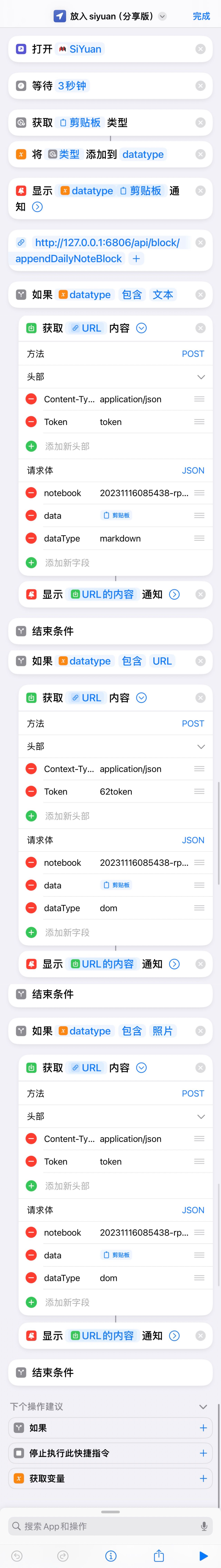Open the shortcut info details

pyautogui.click(x=111, y=1556)
